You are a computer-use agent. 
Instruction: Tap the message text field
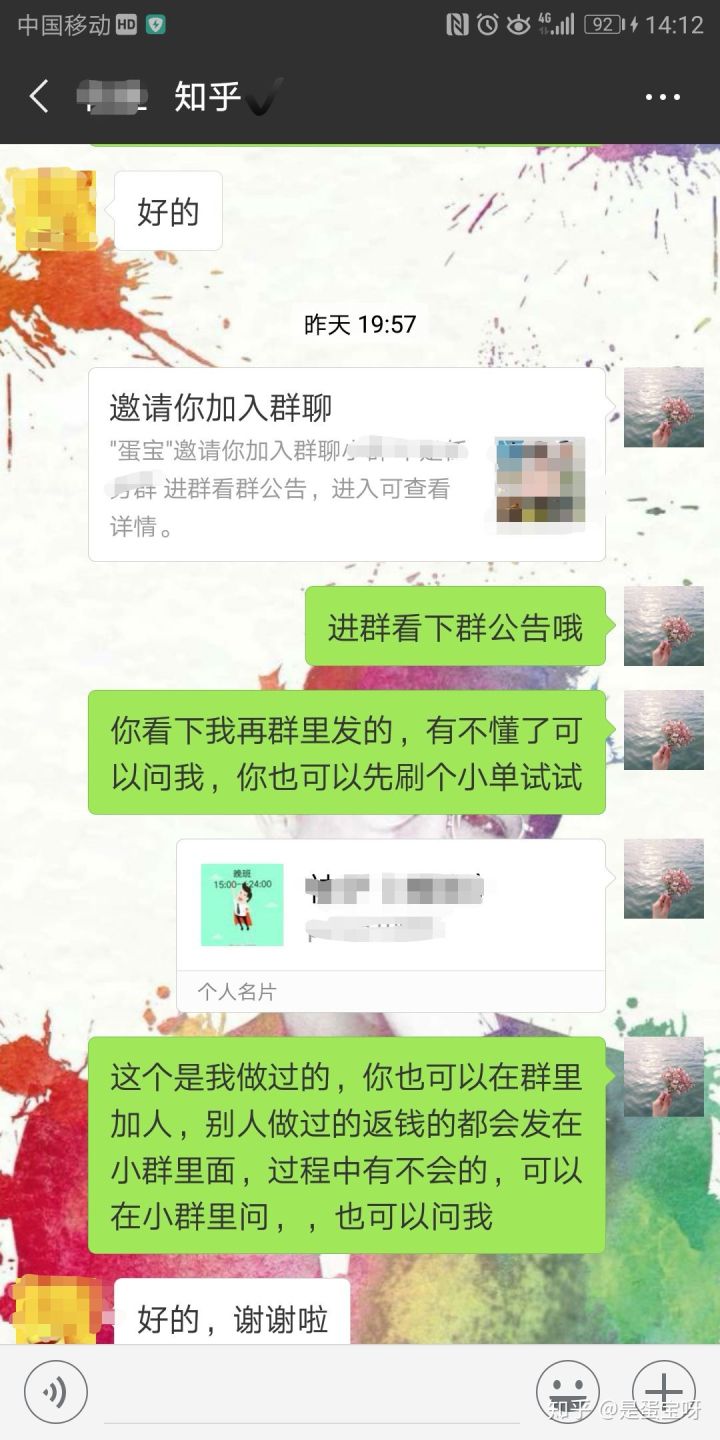[310, 1392]
